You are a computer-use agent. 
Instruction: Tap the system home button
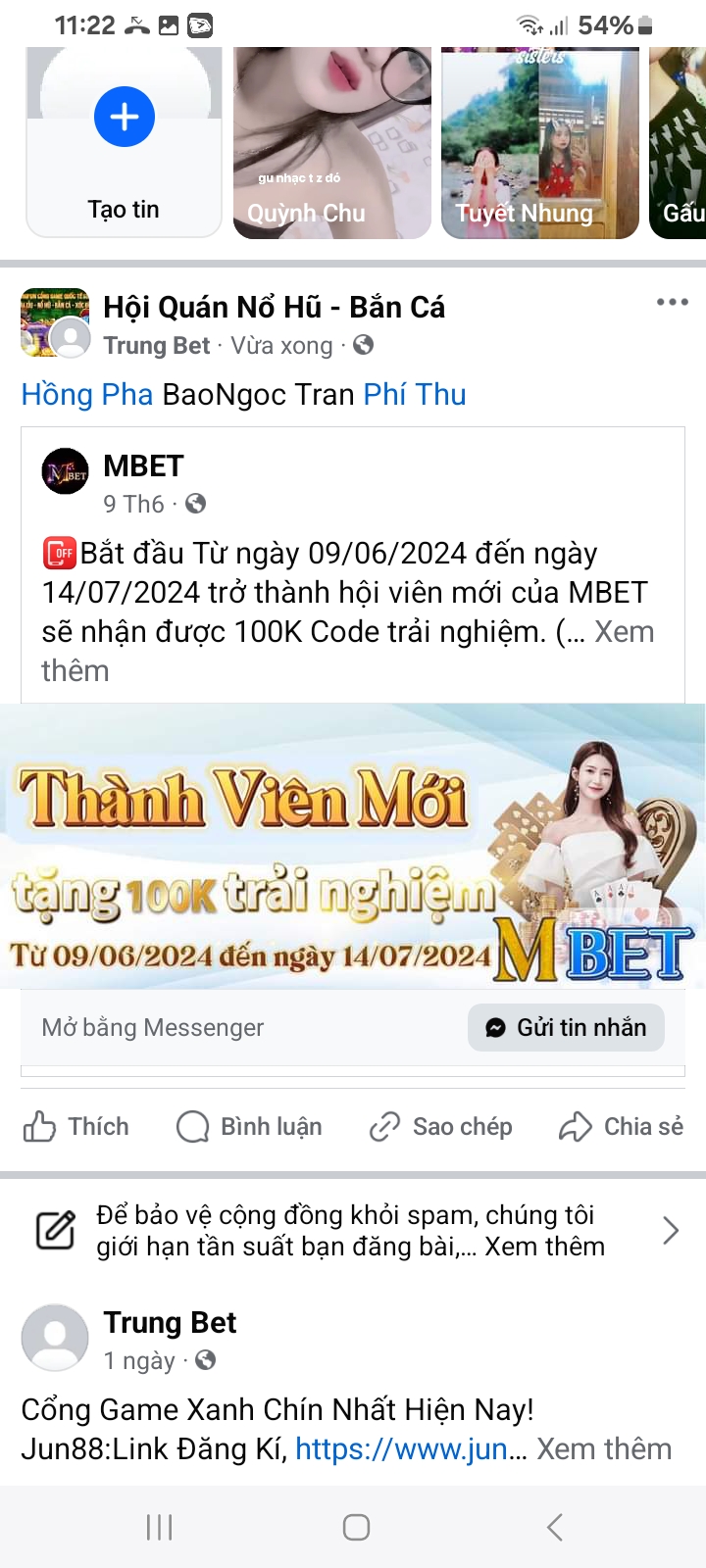point(356,1527)
